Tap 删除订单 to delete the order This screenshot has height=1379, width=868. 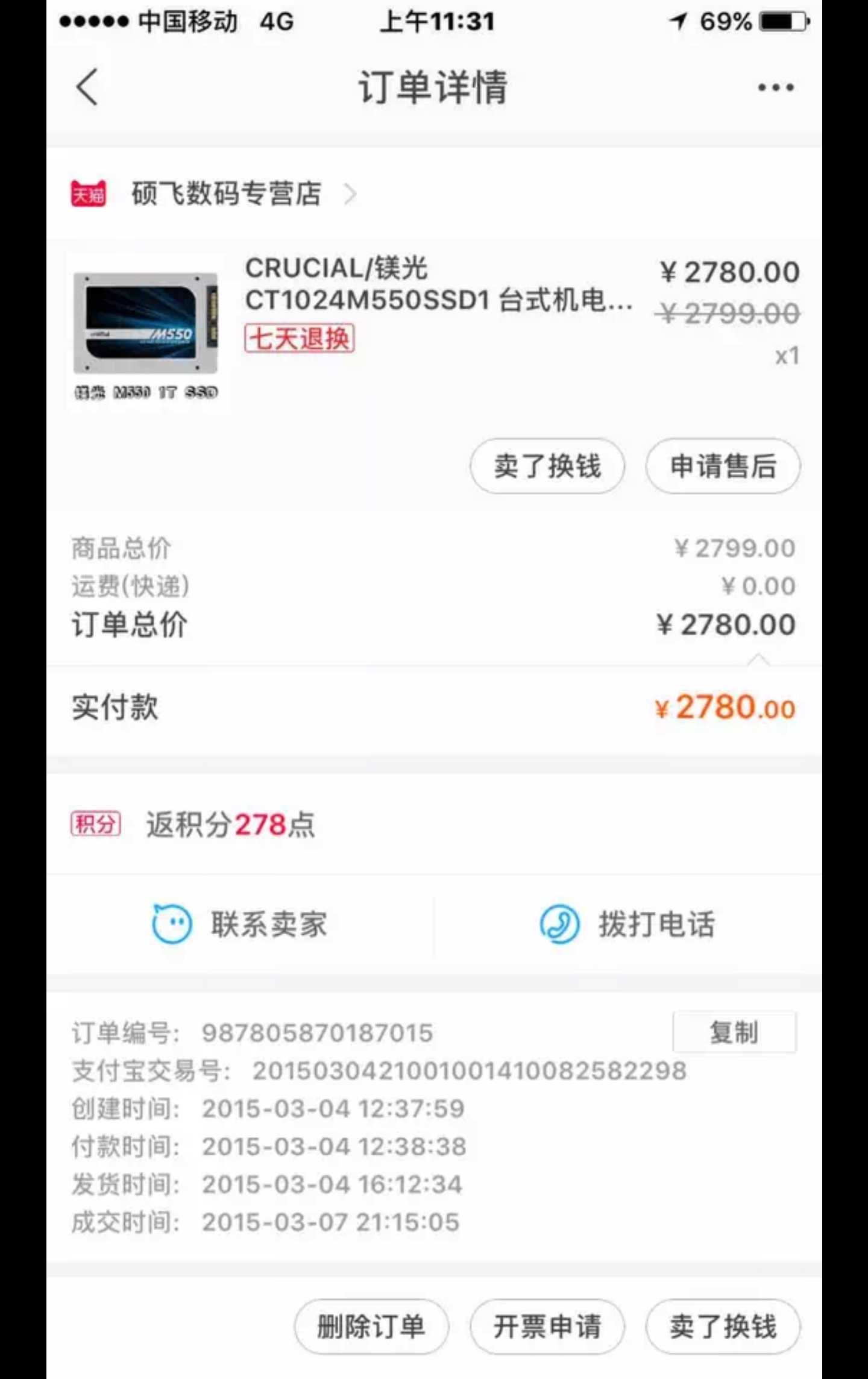click(370, 1327)
